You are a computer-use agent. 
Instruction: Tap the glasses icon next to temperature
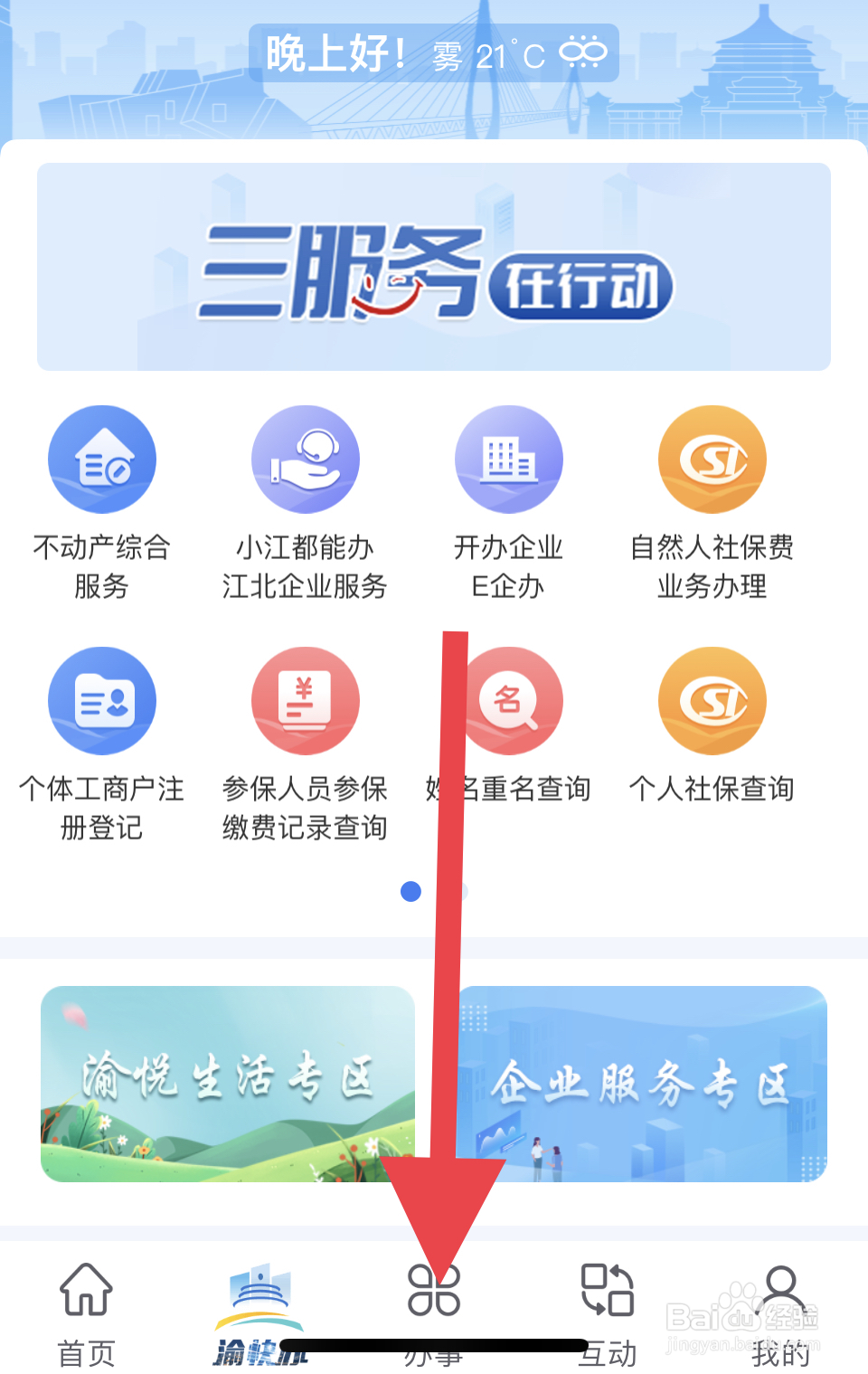(583, 52)
